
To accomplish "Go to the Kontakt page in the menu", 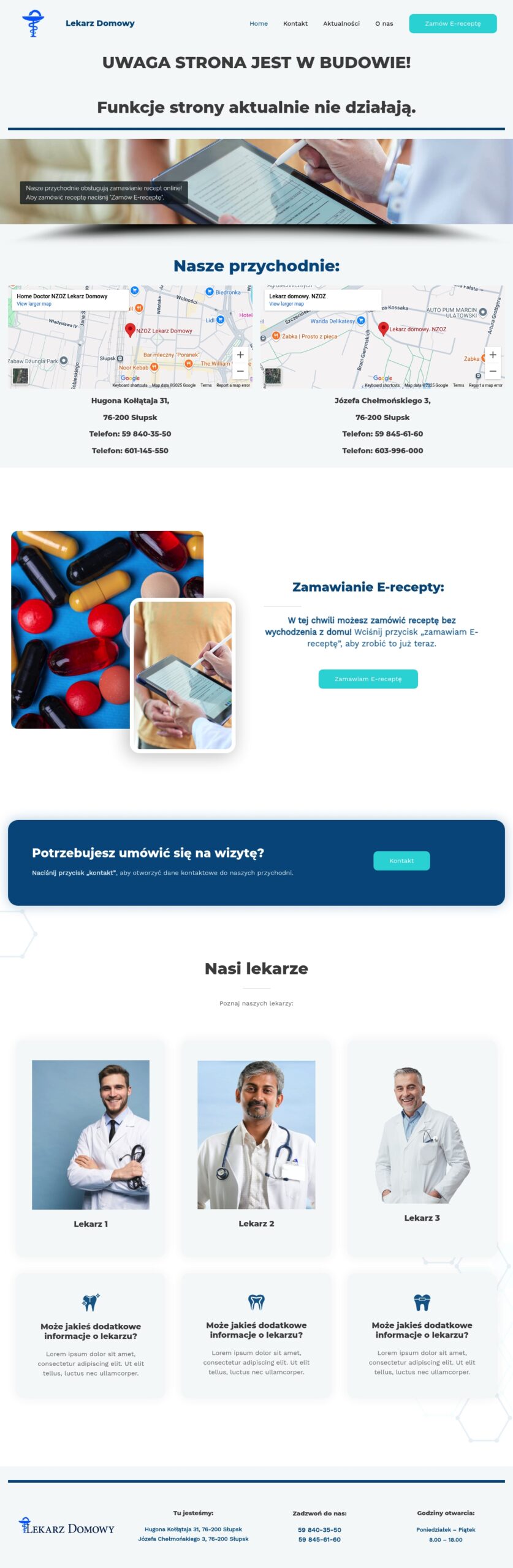I will click(295, 23).
